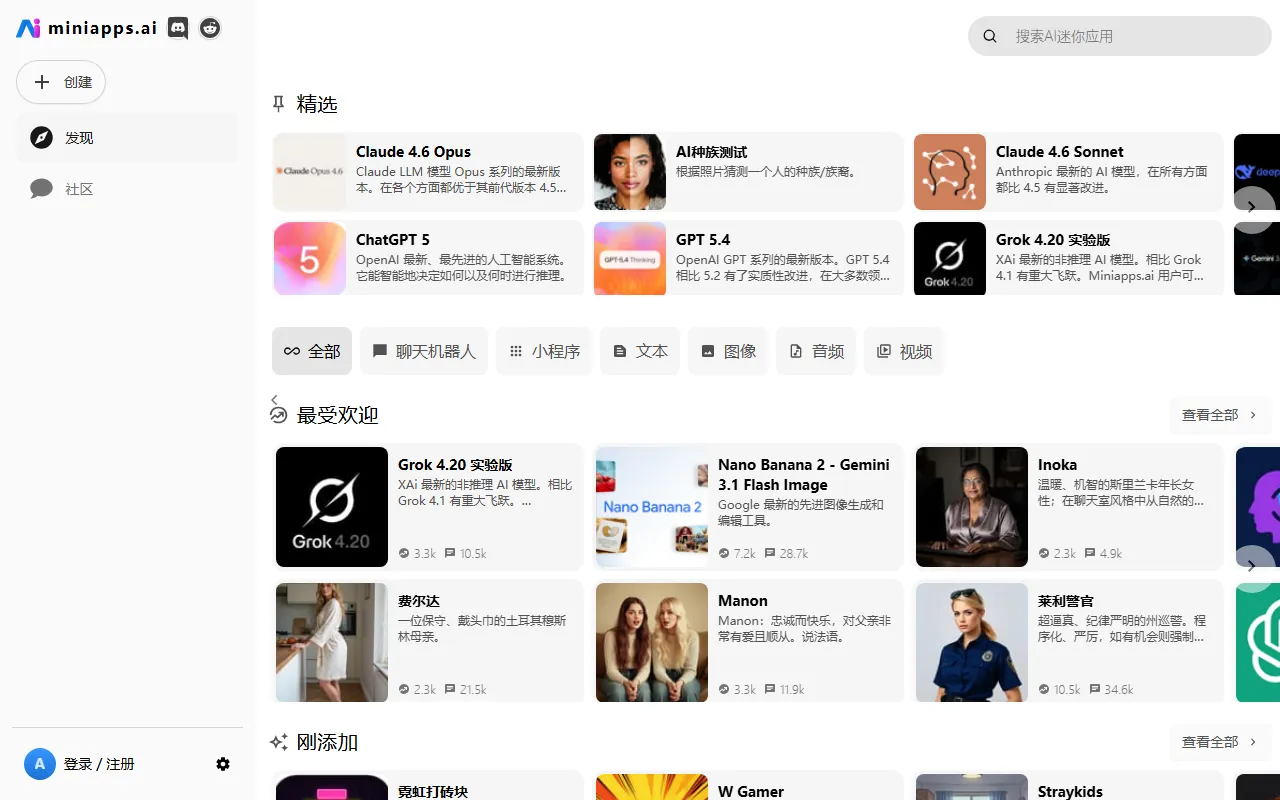The image size is (1280, 800).
Task: Open the Discord icon link
Action: point(178,28)
